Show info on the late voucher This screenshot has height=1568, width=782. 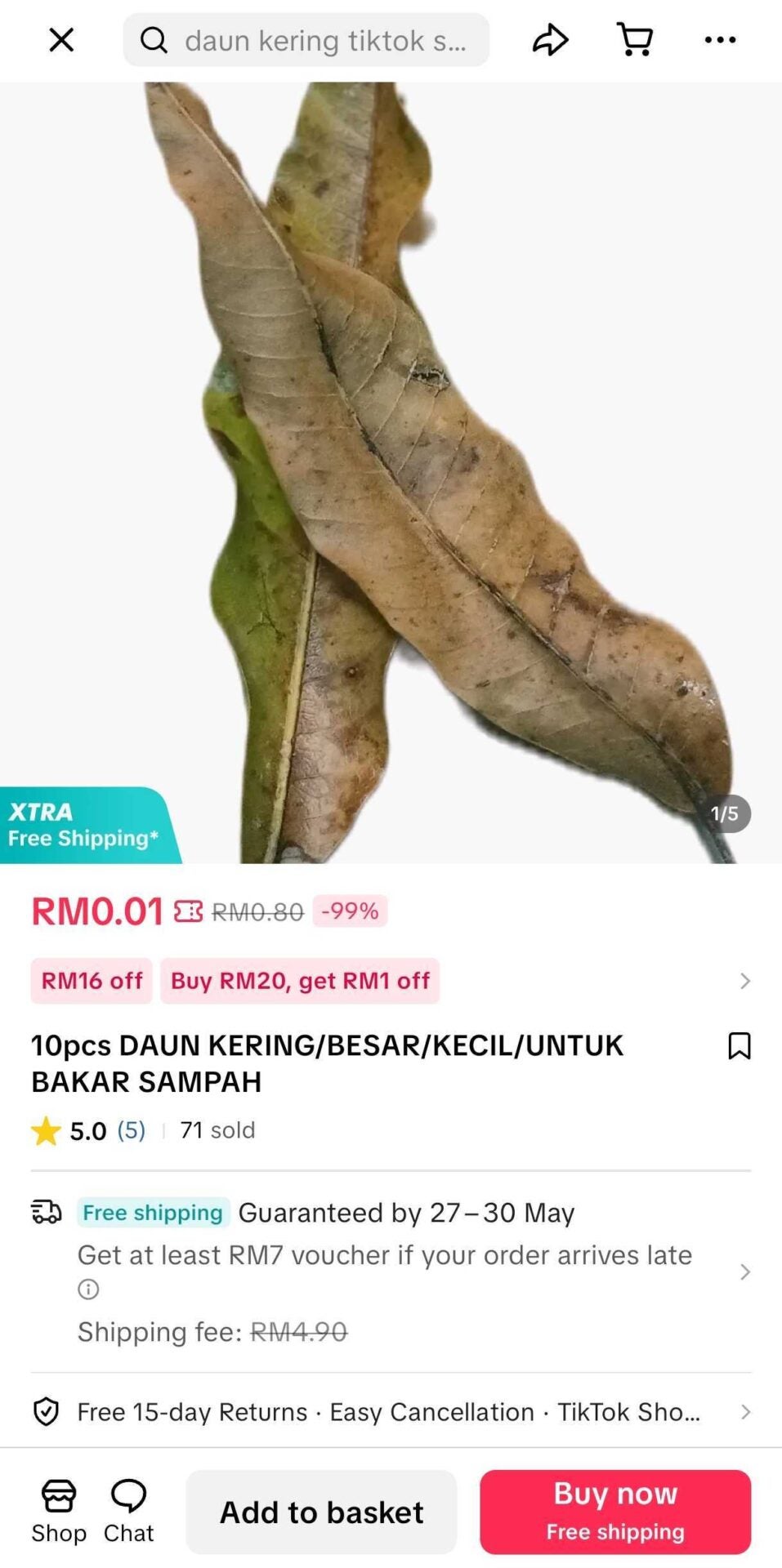tap(88, 1289)
